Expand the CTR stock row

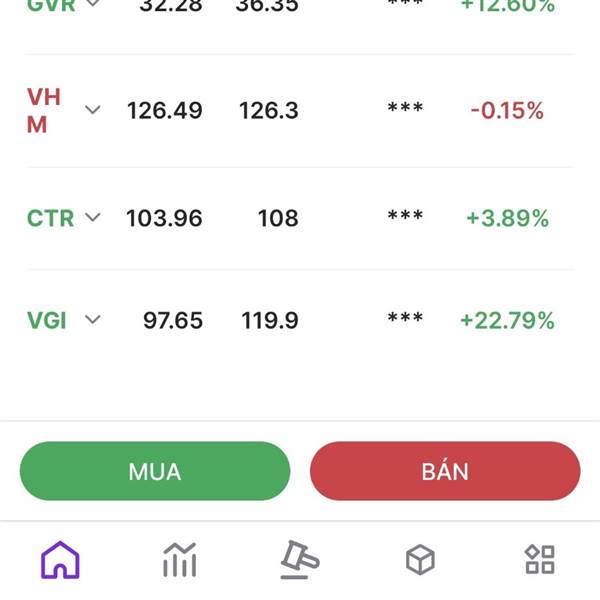click(x=93, y=217)
